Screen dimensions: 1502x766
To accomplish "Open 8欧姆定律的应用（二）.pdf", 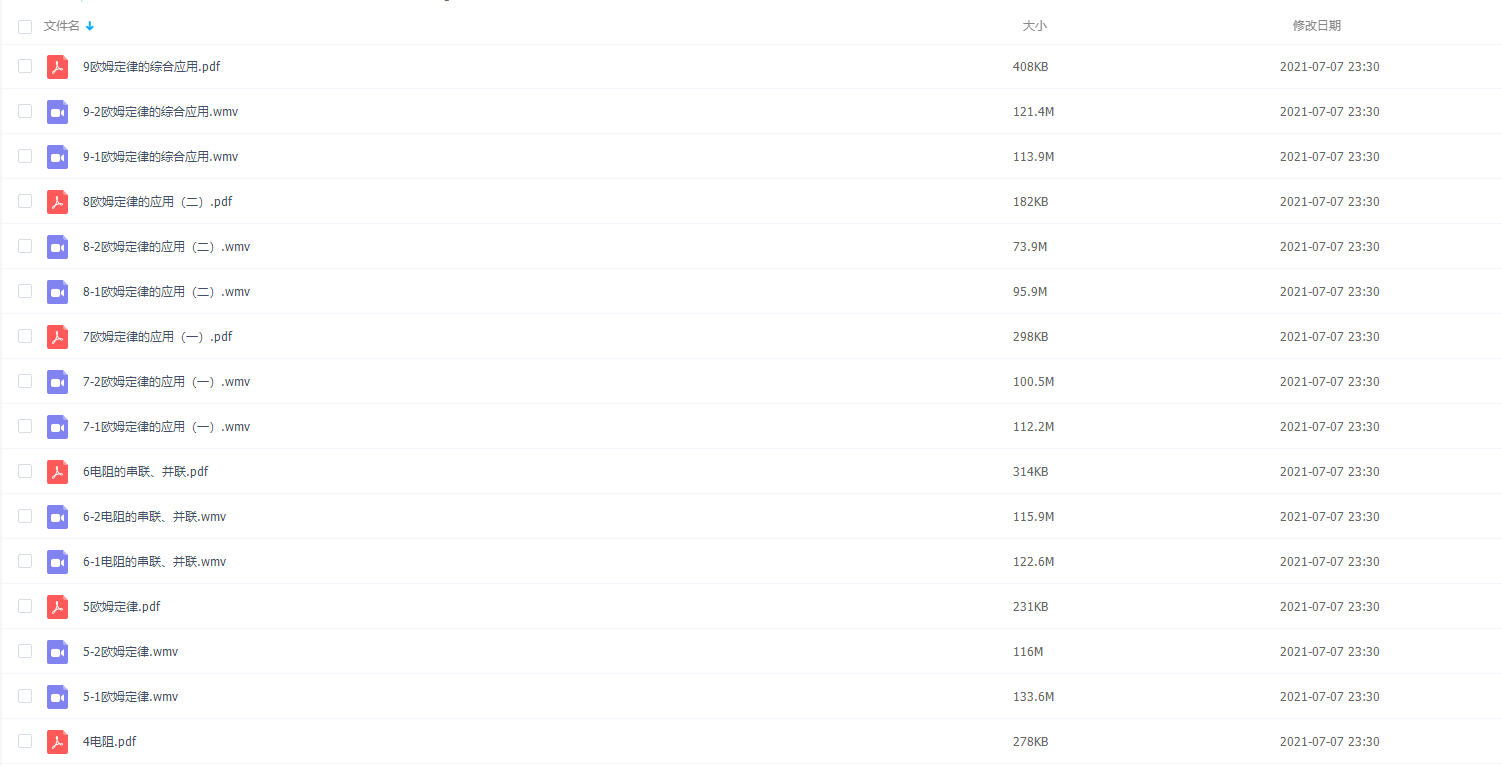I will coord(157,202).
